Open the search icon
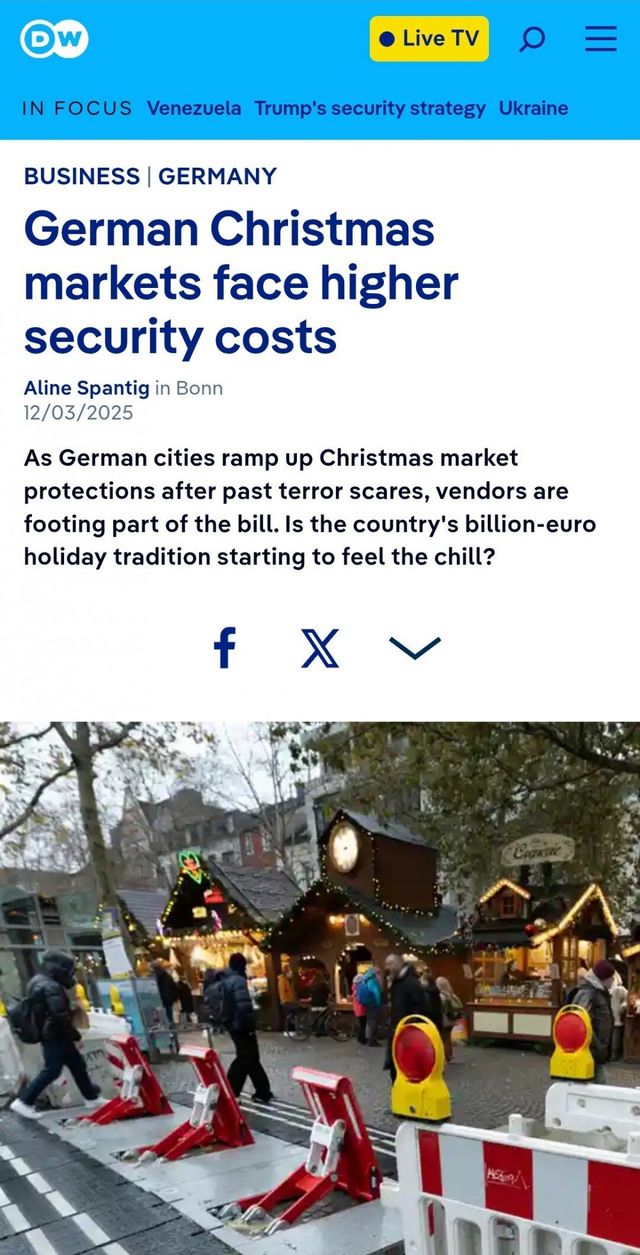This screenshot has width=640, height=1255. 533,39
